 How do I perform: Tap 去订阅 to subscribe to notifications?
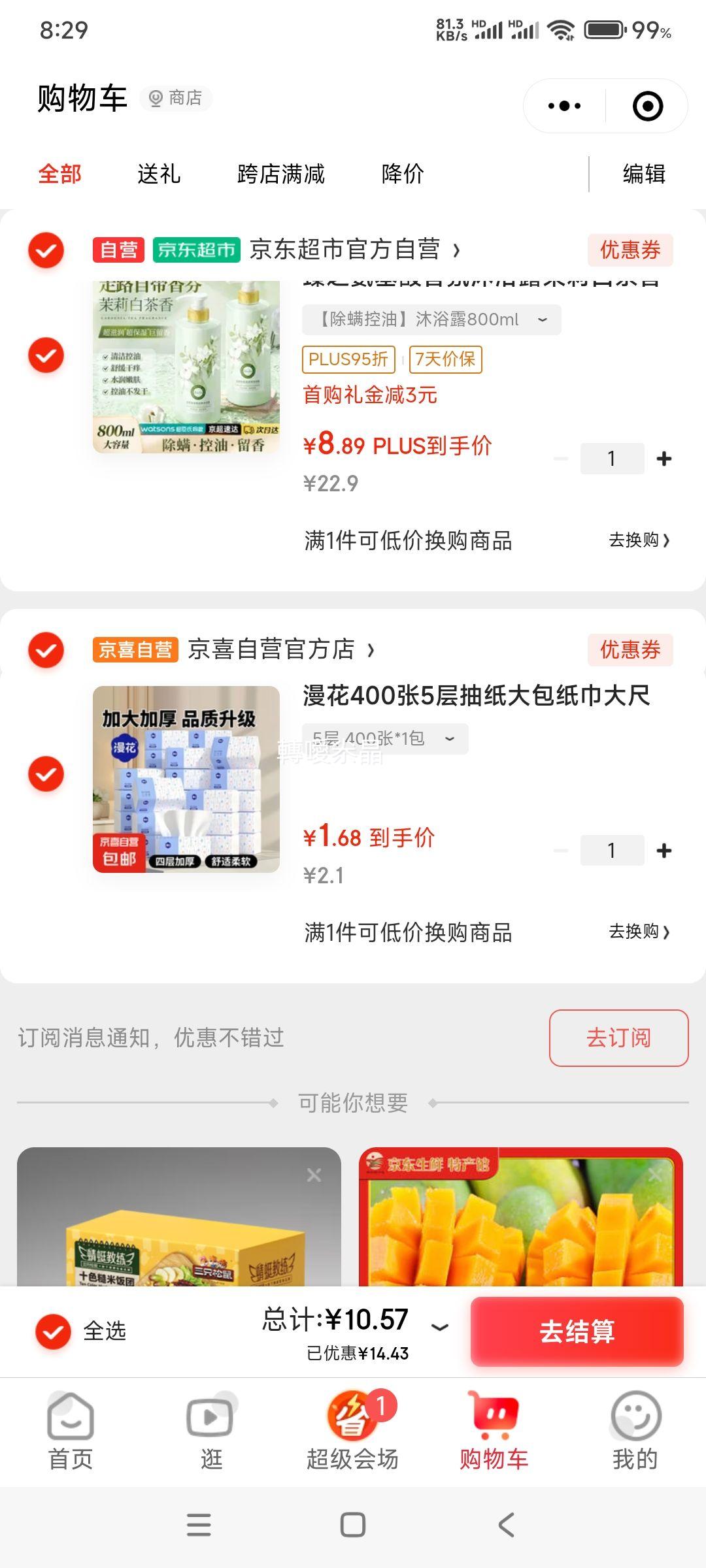[x=618, y=1037]
